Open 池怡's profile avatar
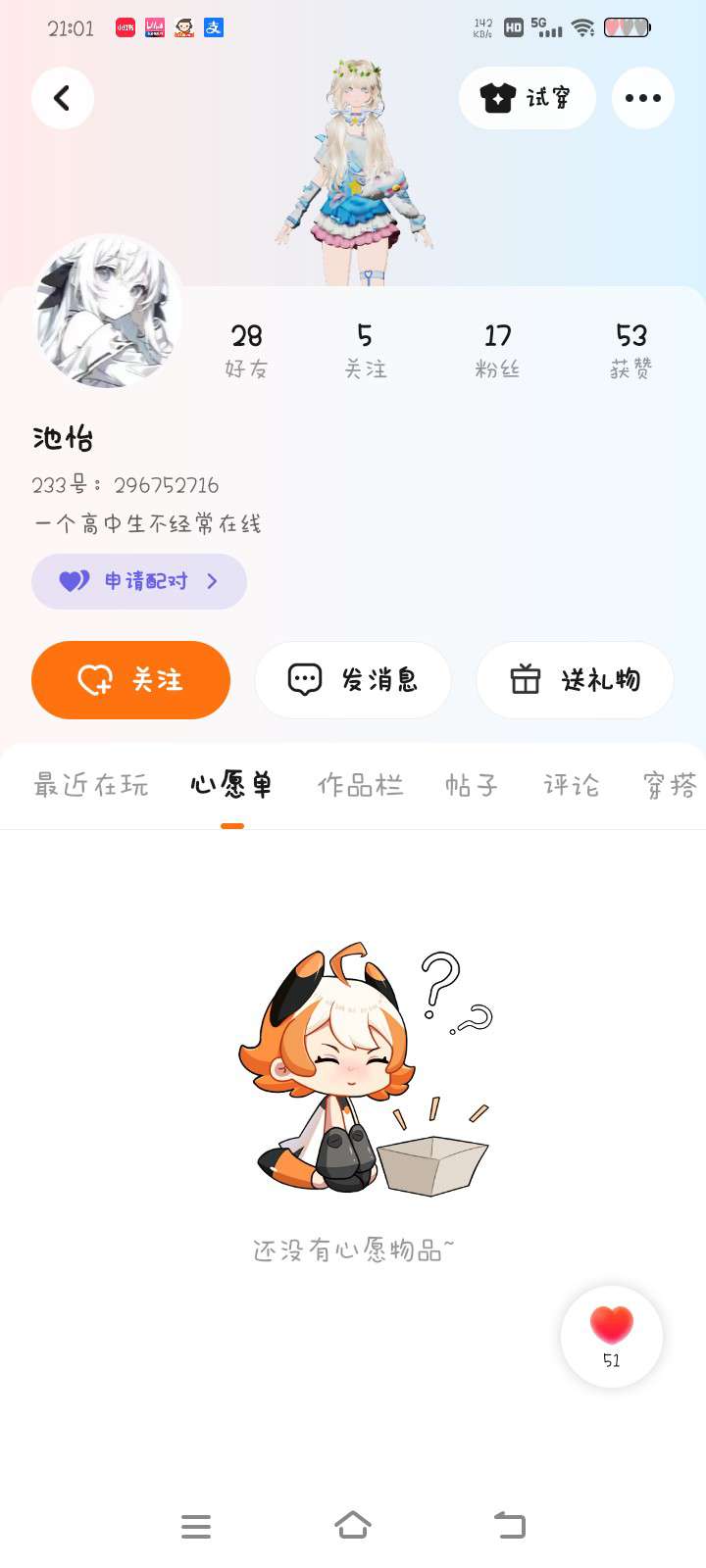 coord(108,312)
